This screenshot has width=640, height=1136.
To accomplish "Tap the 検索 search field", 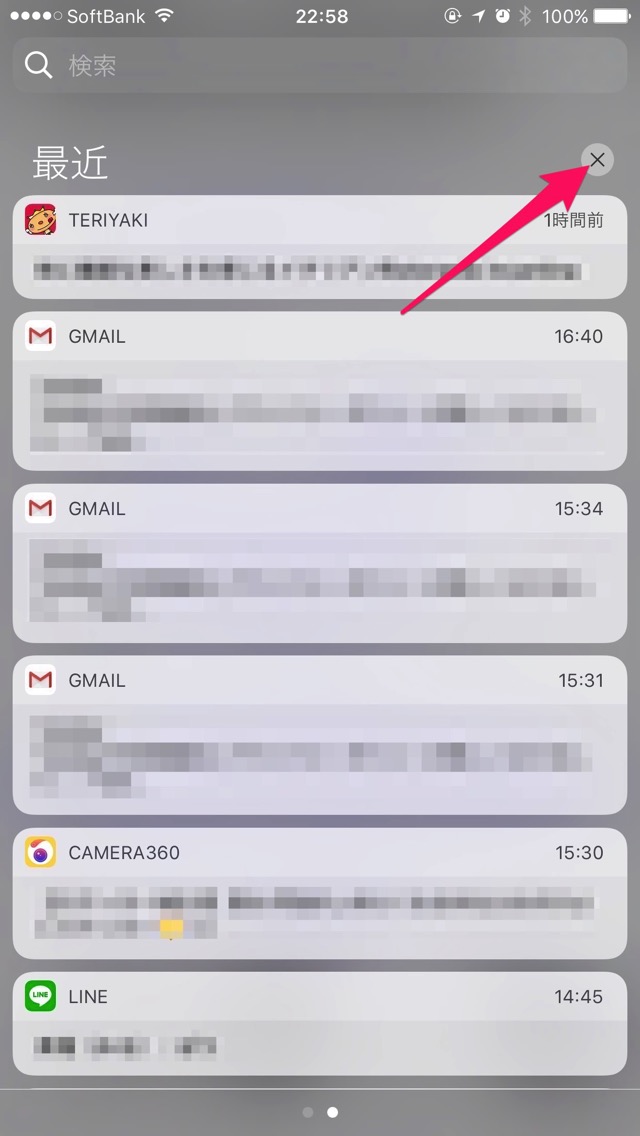I will tap(320, 65).
